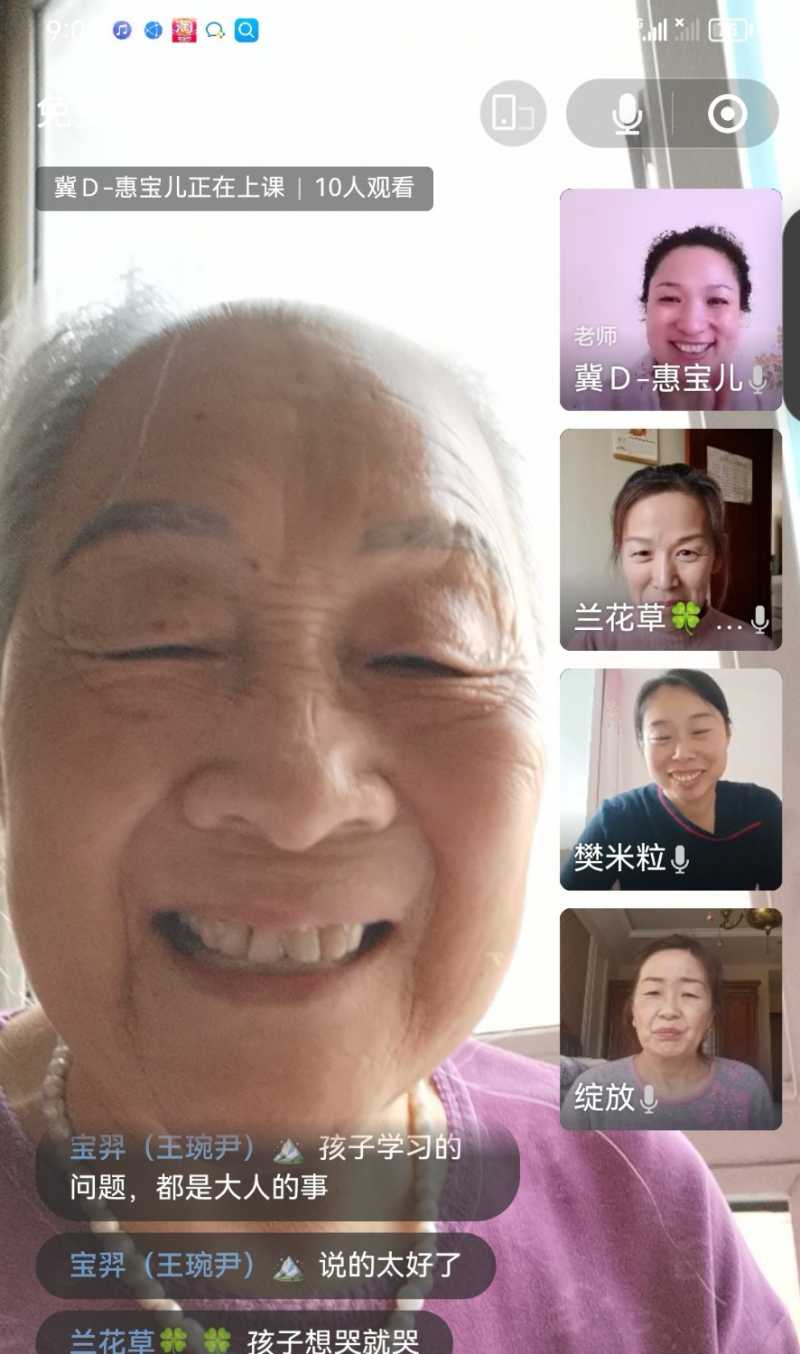
Task: Enlarge 绽放's video tile
Action: coord(670,1019)
